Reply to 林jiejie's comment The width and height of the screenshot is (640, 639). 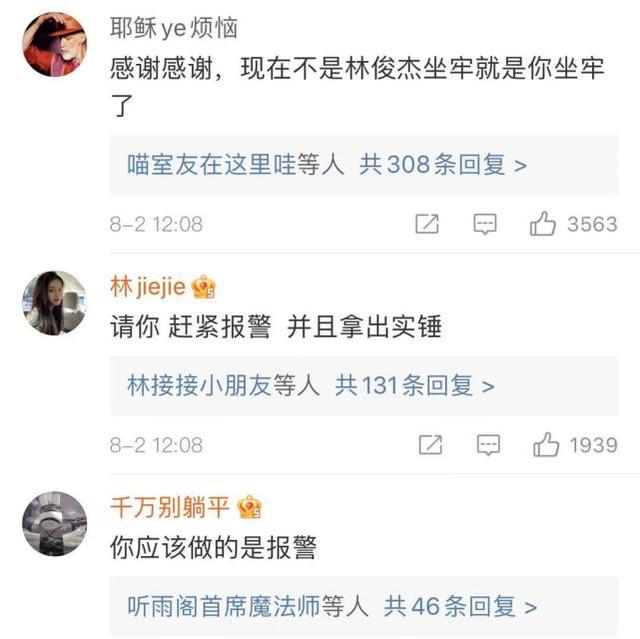click(487, 444)
